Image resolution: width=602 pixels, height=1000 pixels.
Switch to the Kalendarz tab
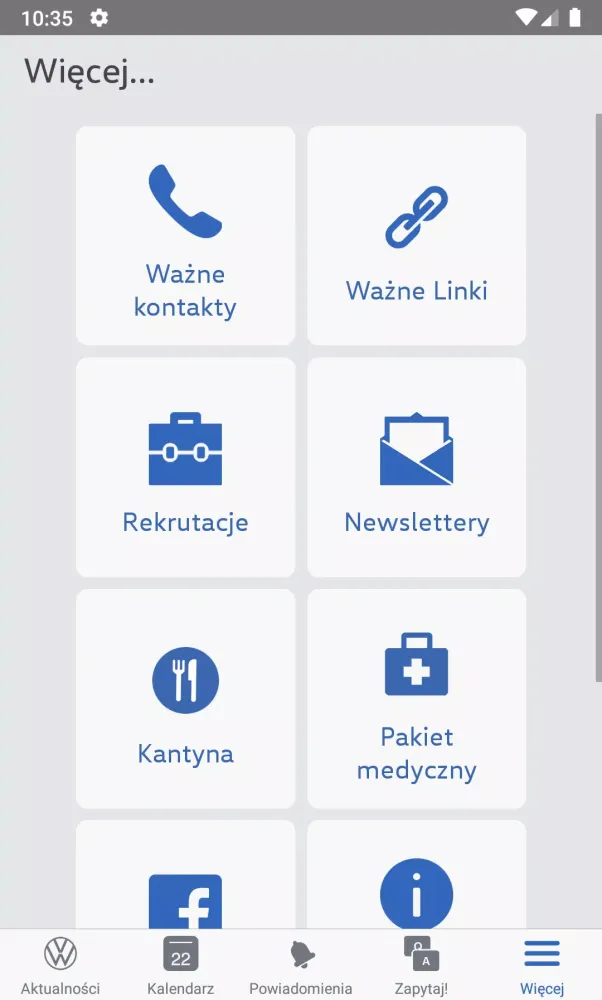(181, 966)
